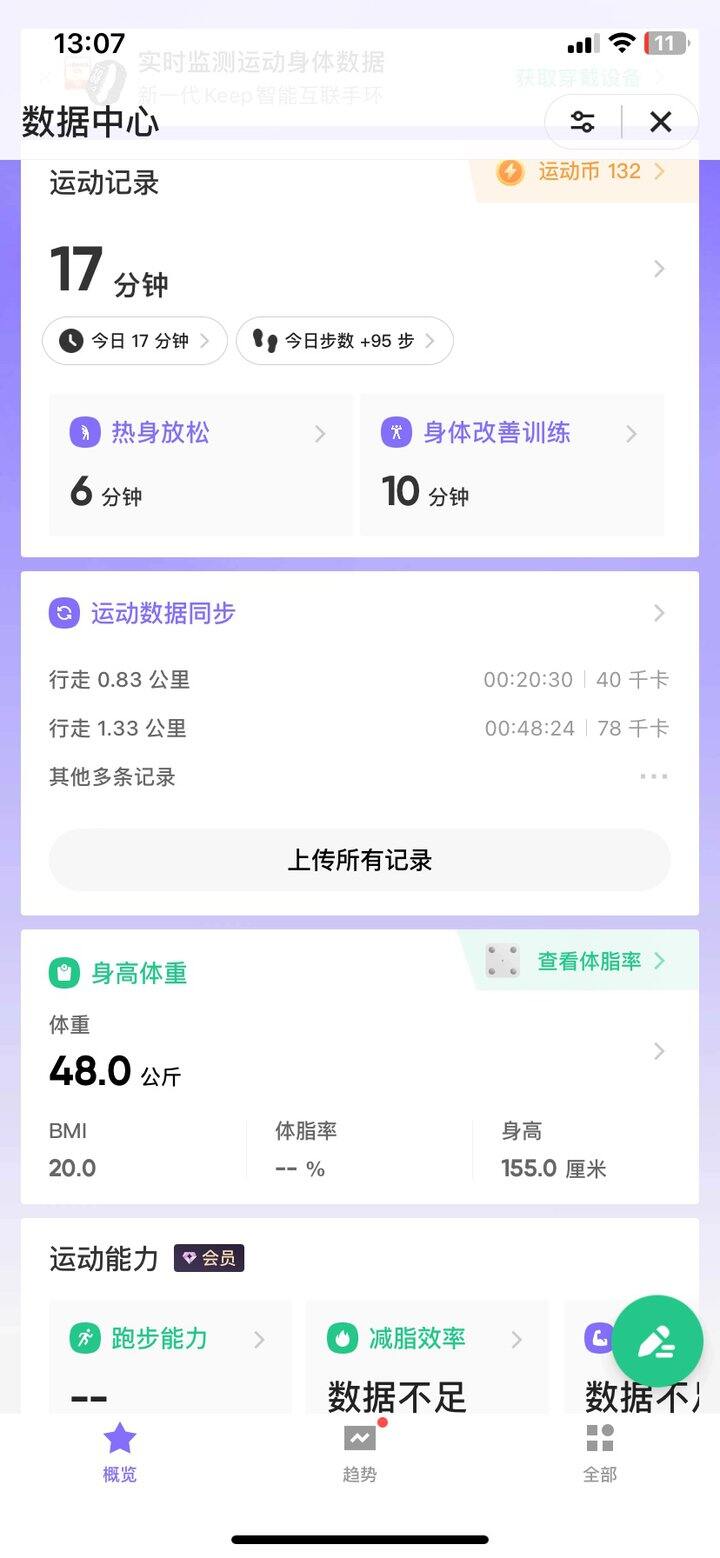Tap the 上传所有记录 button
The height and width of the screenshot is (1558, 720).
360,860
